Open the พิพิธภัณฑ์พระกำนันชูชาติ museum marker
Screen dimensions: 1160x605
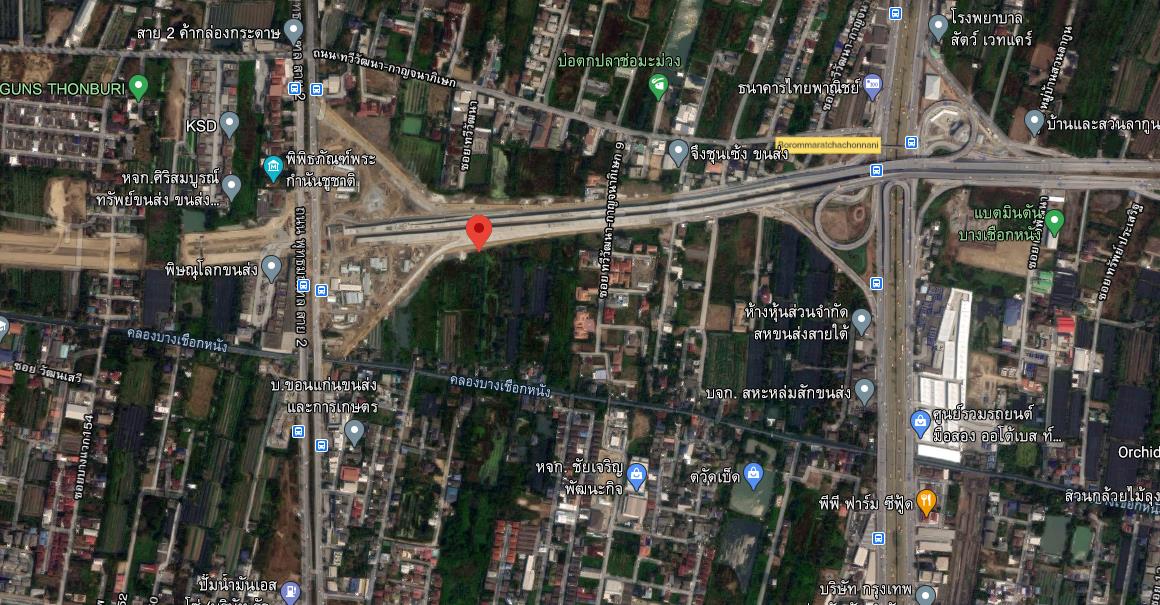pyautogui.click(x=272, y=168)
